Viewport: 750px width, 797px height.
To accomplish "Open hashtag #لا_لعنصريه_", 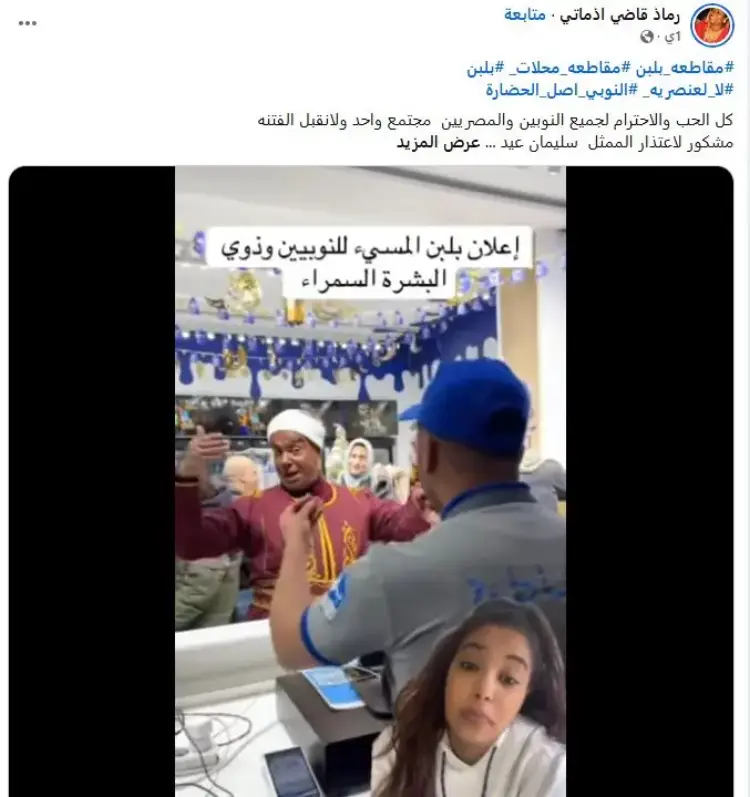I will pos(684,90).
